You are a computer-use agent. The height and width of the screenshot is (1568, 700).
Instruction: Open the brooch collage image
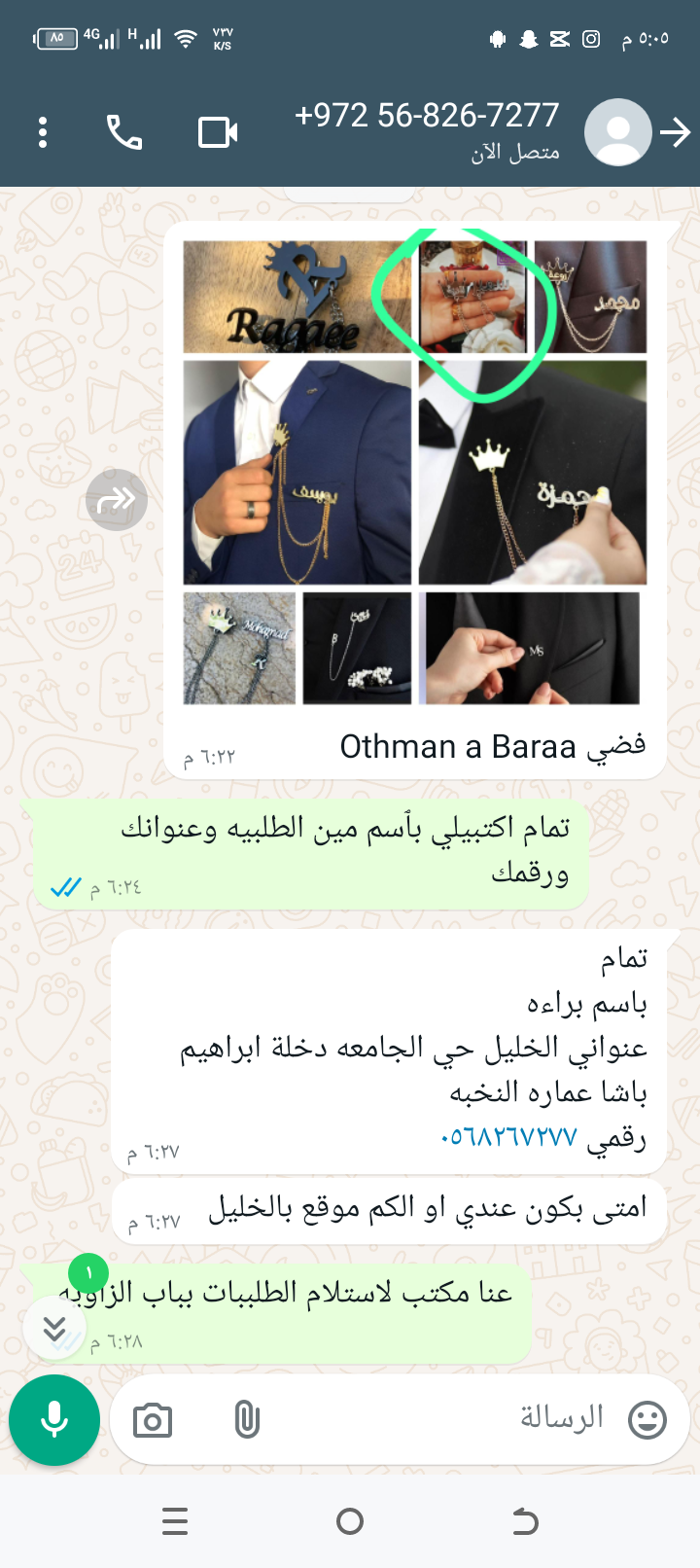pos(415,472)
